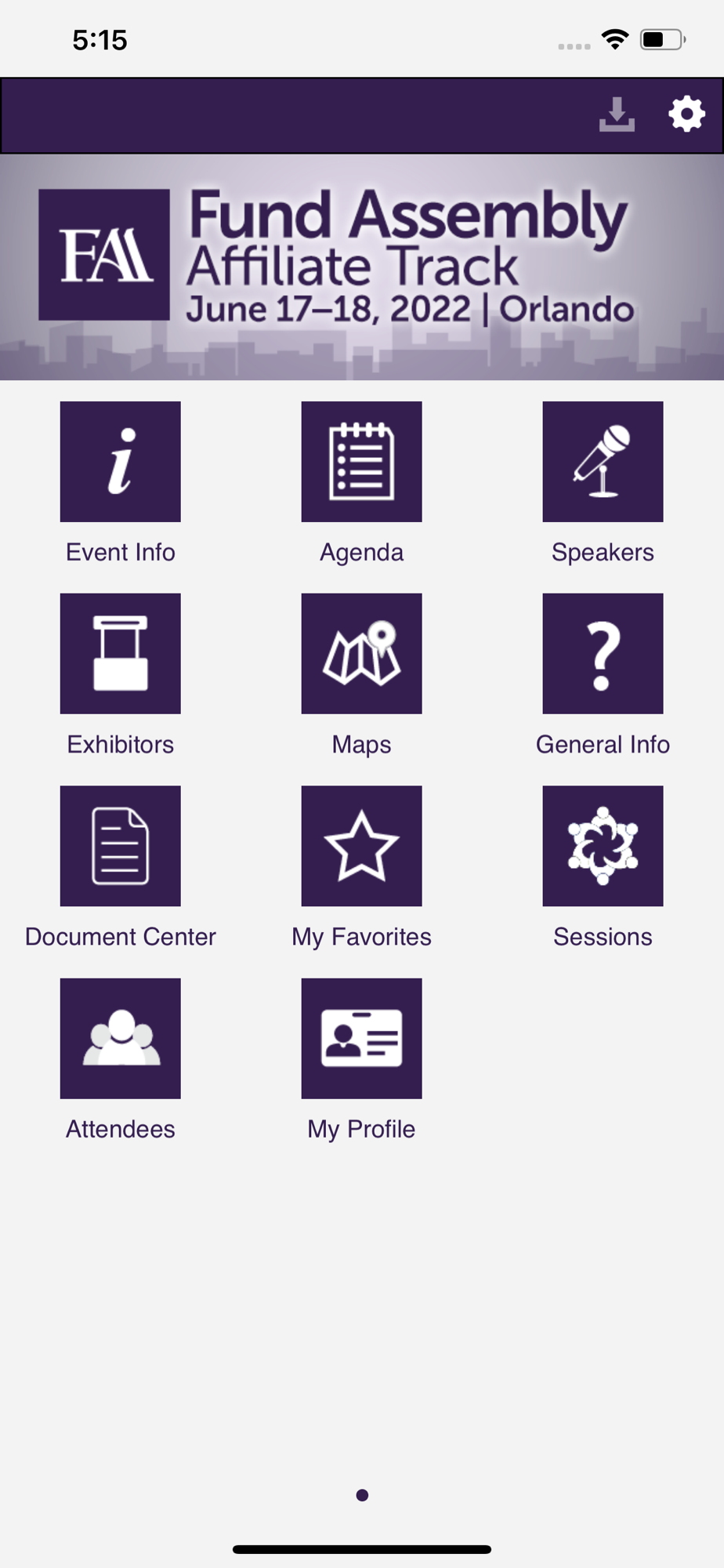Open the Speakers list
The width and height of the screenshot is (724, 1568).
[603, 462]
